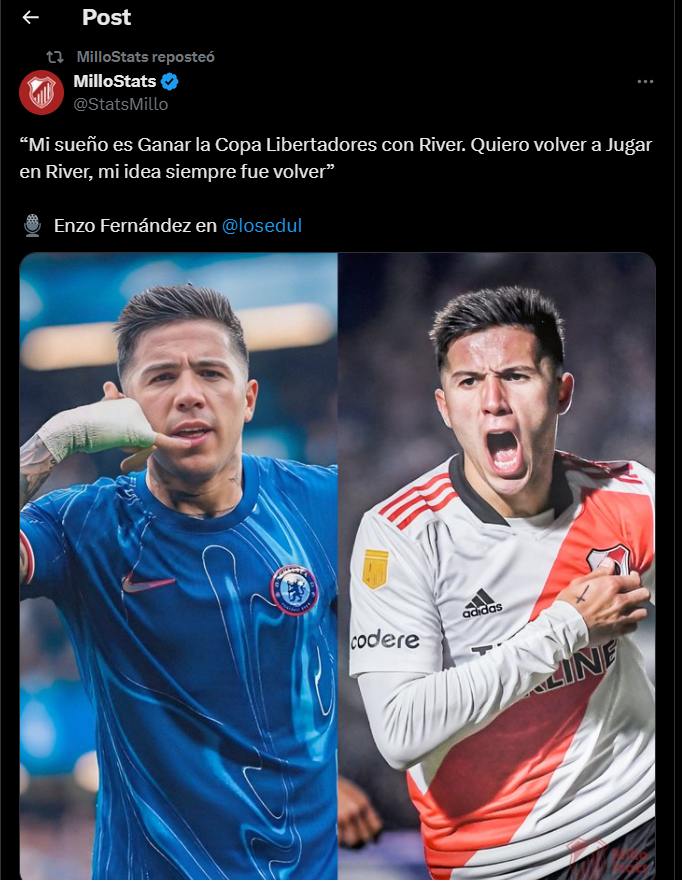The image size is (682, 880).
Task: Open the left photo in Chelsea shirt
Action: [x=179, y=565]
